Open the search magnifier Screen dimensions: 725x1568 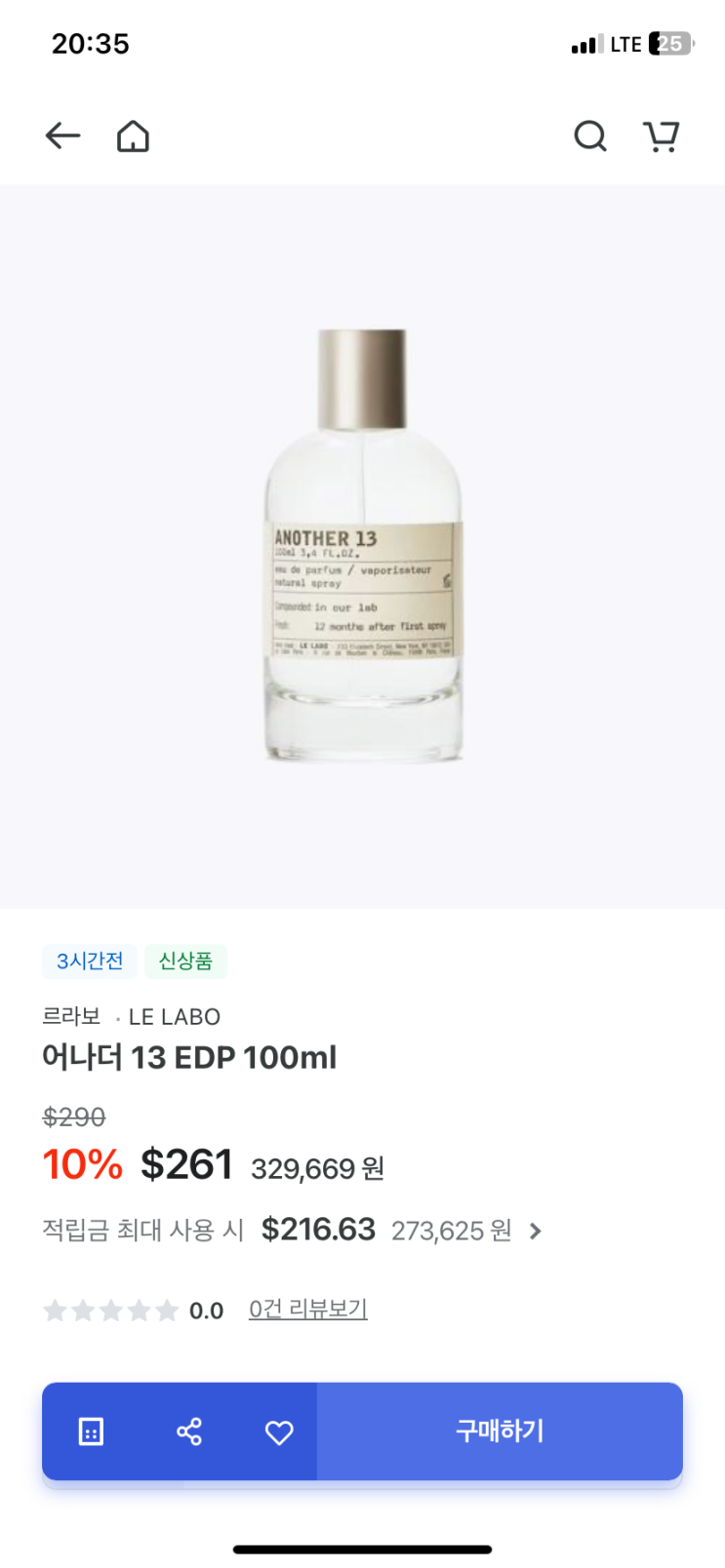coord(589,137)
